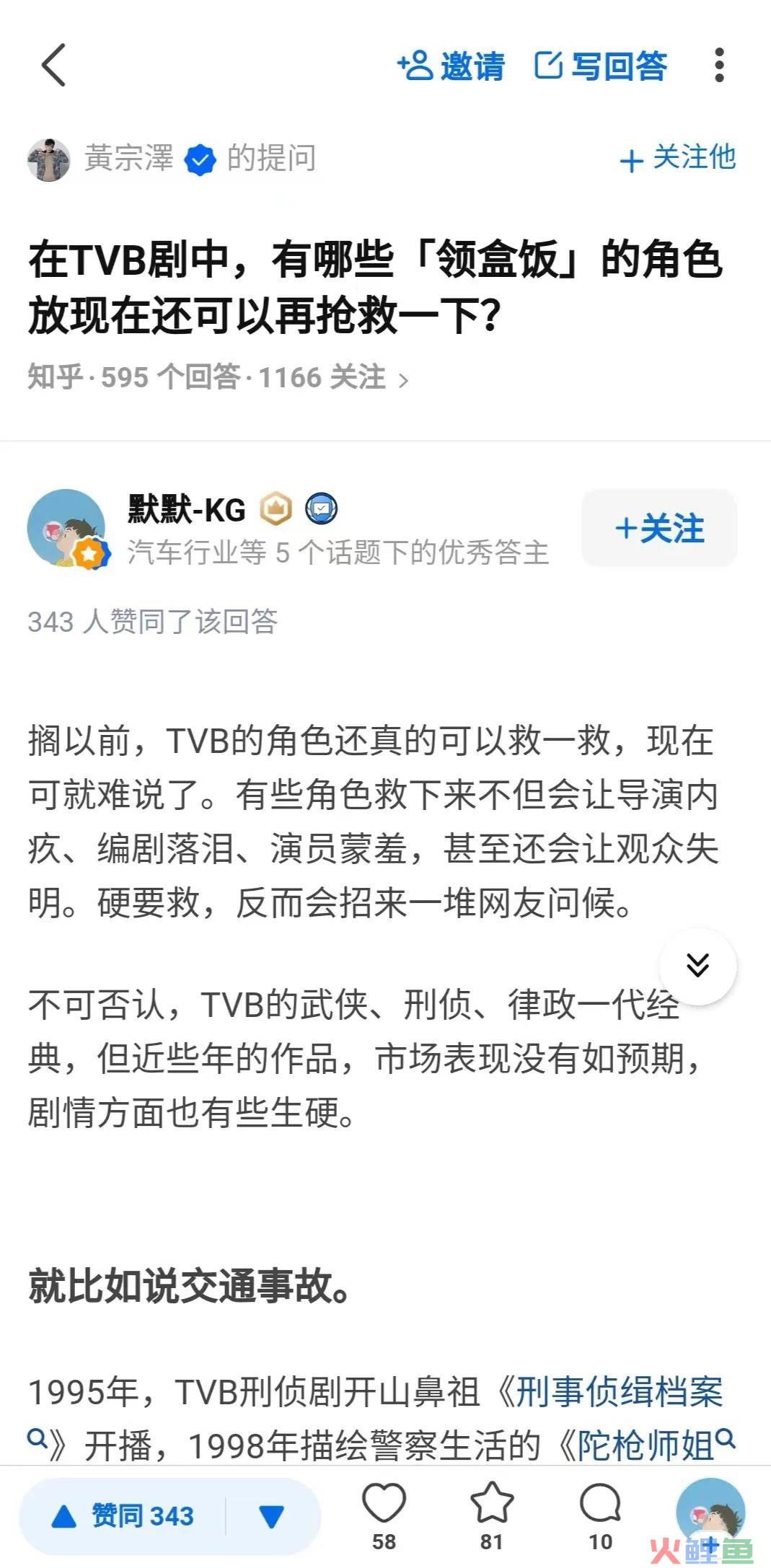
Task: Open the 刑事侦缉档案 search link
Action: tap(618, 1391)
